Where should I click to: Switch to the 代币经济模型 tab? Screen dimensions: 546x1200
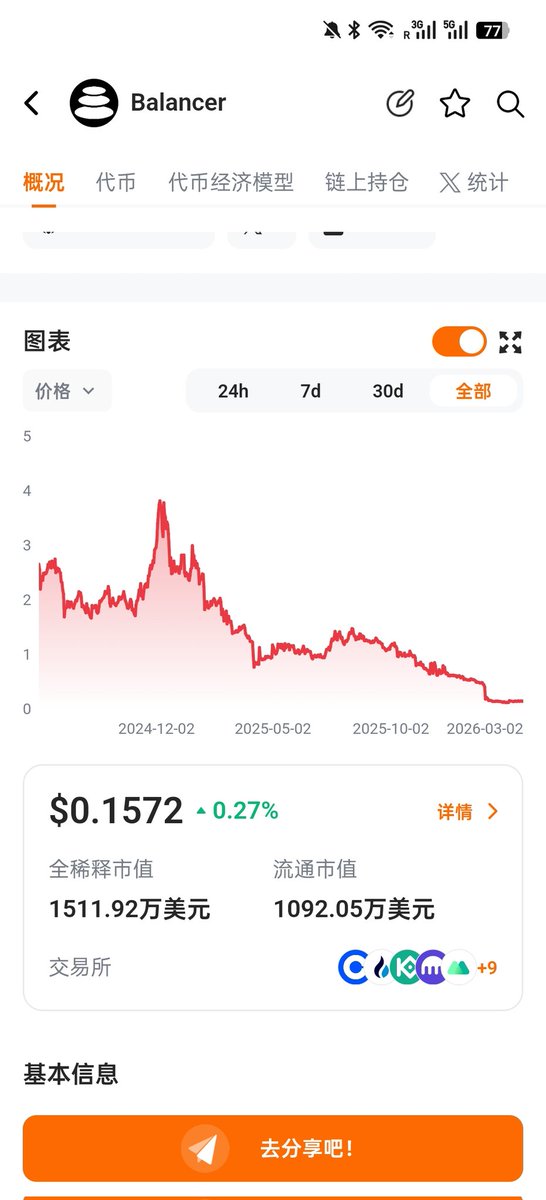pos(231,182)
